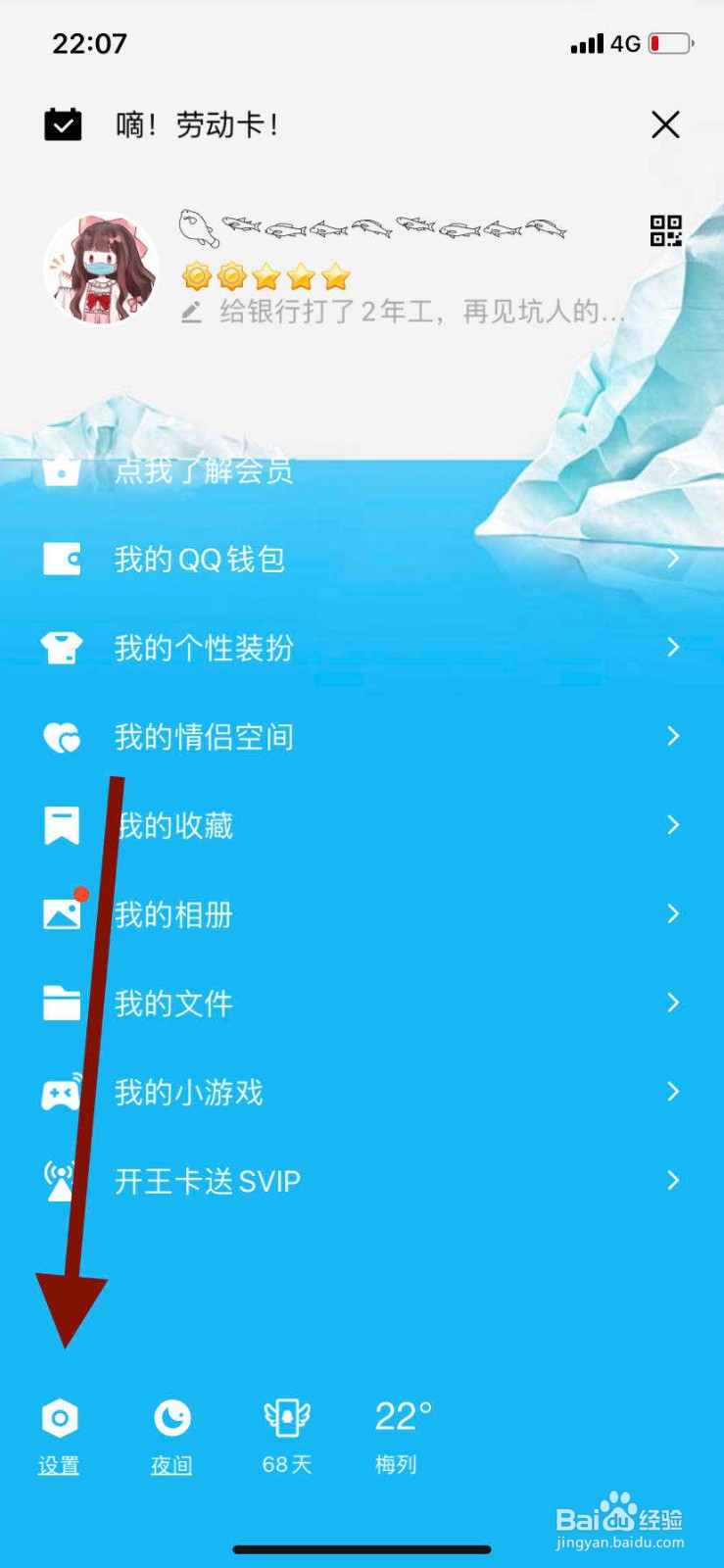
Task: Expand the 我的相册 row chevron
Action: (672, 914)
